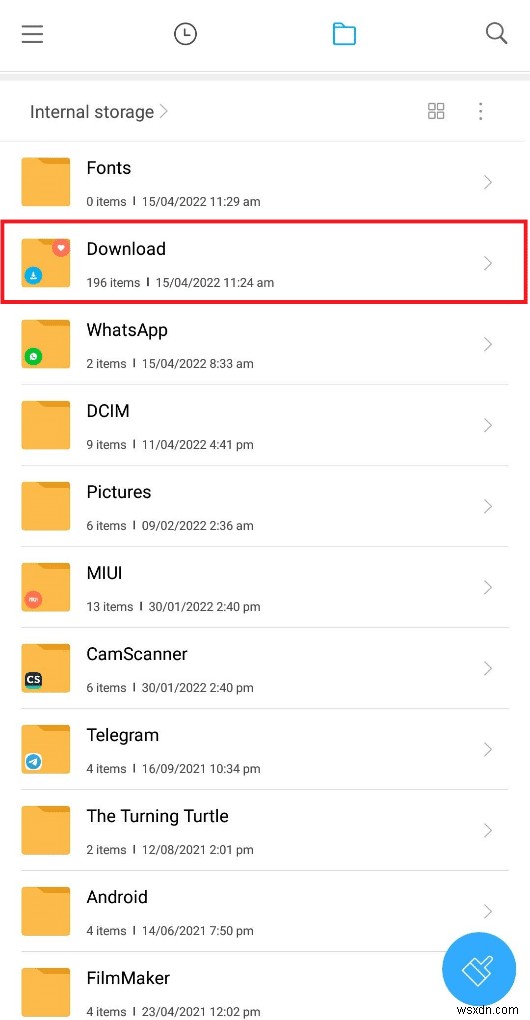Open the hamburger drawer menu
The width and height of the screenshot is (530, 1020).
pos(32,34)
